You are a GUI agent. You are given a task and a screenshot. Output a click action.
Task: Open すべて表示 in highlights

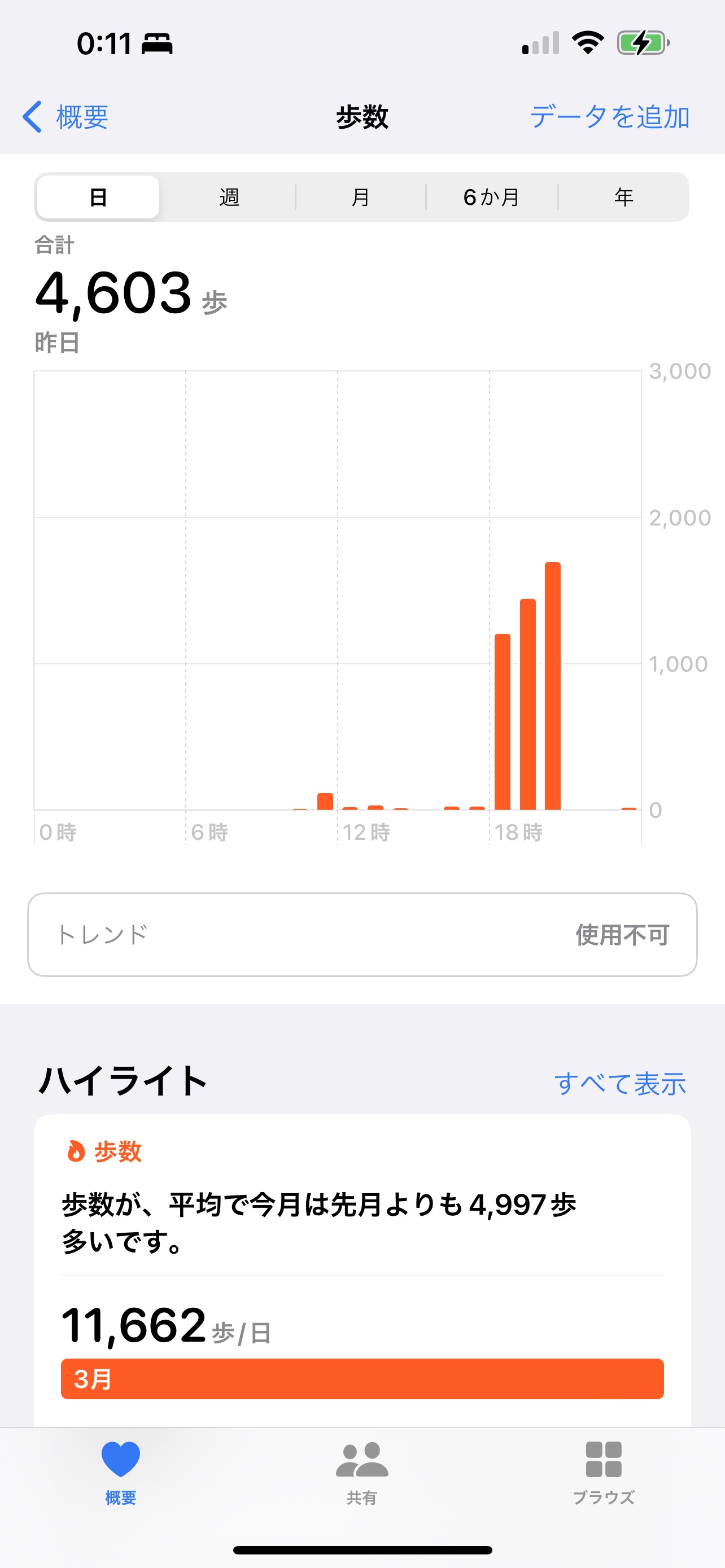pyautogui.click(x=622, y=1083)
